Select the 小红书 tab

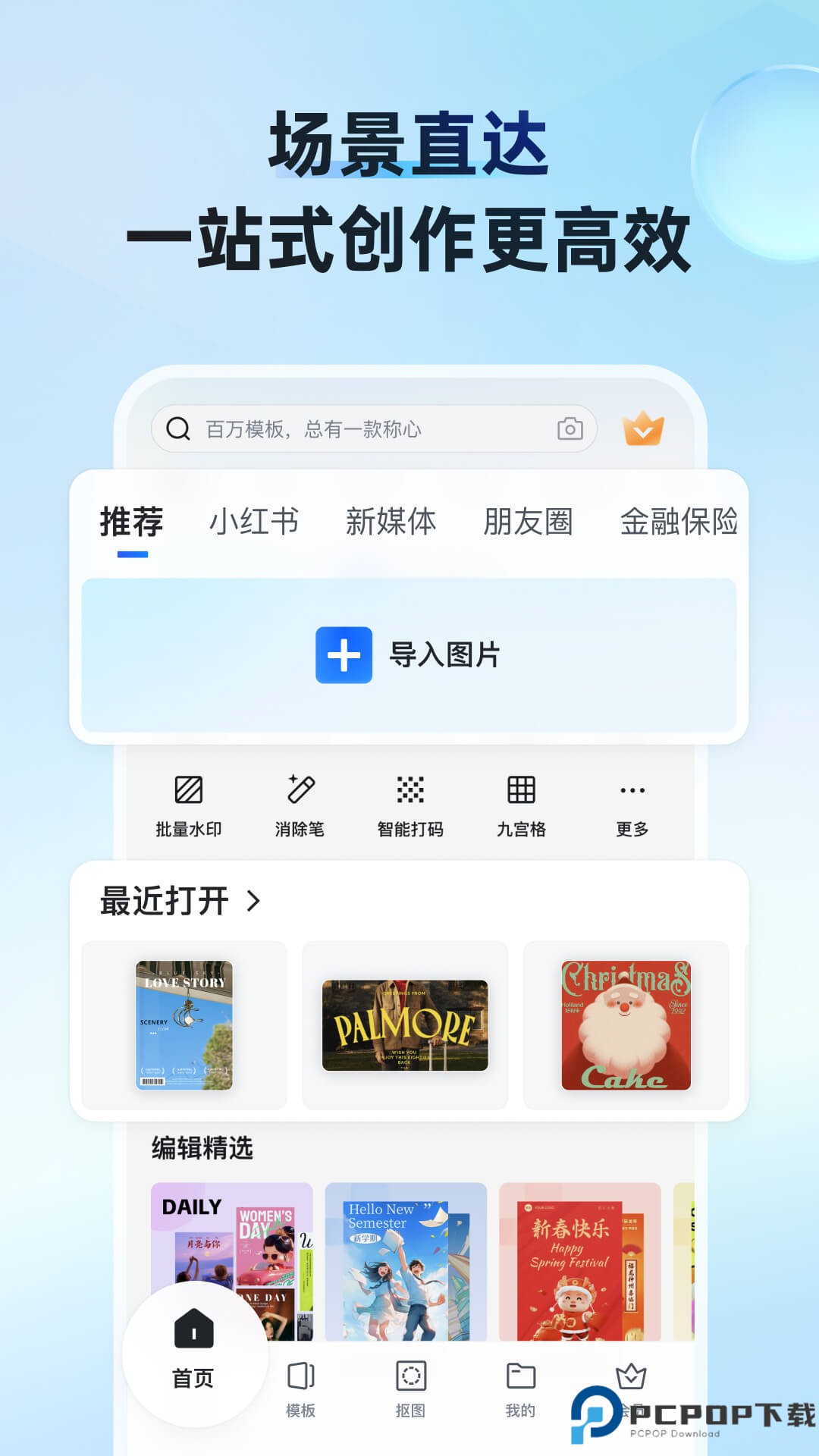[x=255, y=521]
